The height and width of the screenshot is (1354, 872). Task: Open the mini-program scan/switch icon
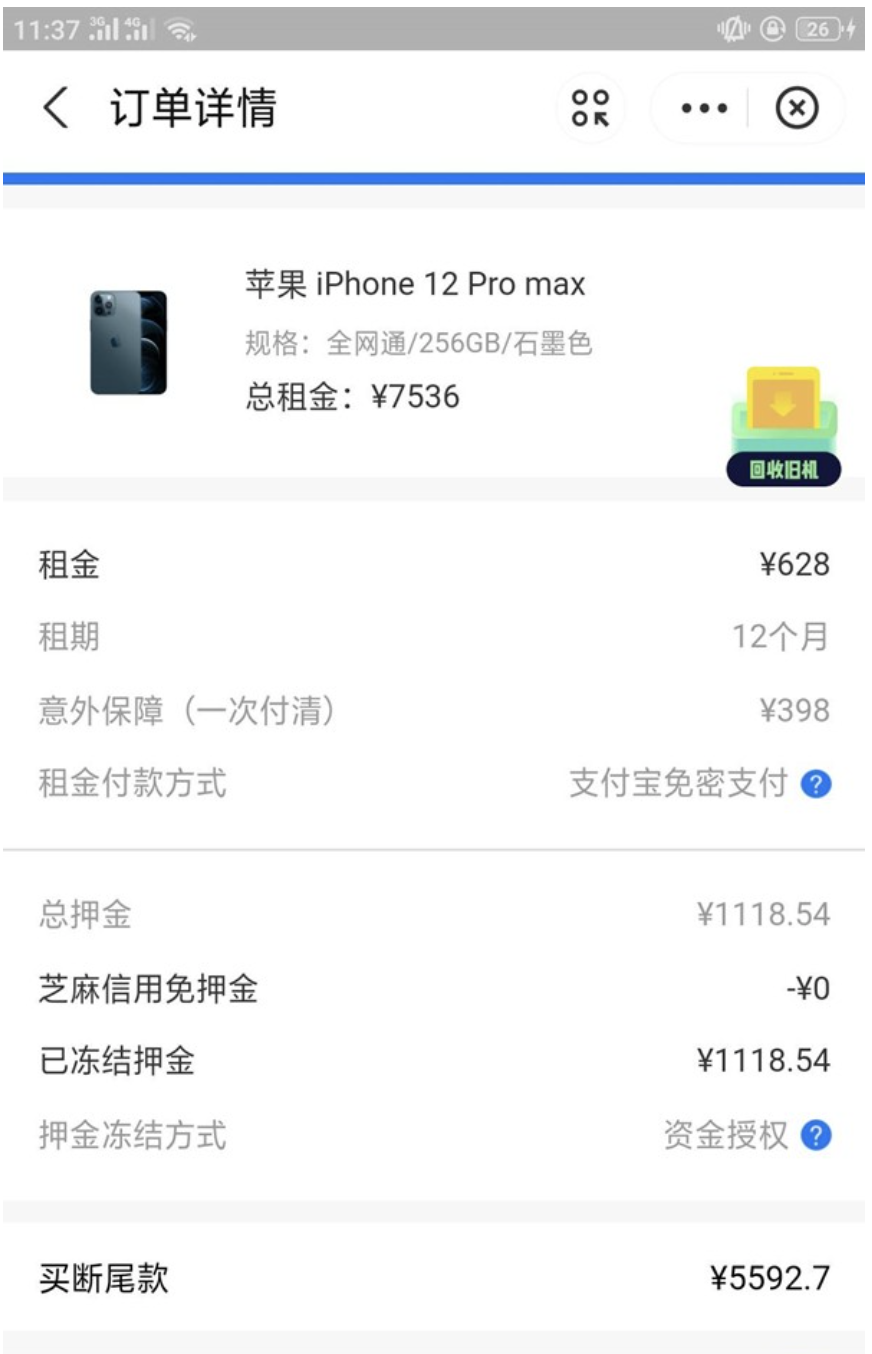590,108
